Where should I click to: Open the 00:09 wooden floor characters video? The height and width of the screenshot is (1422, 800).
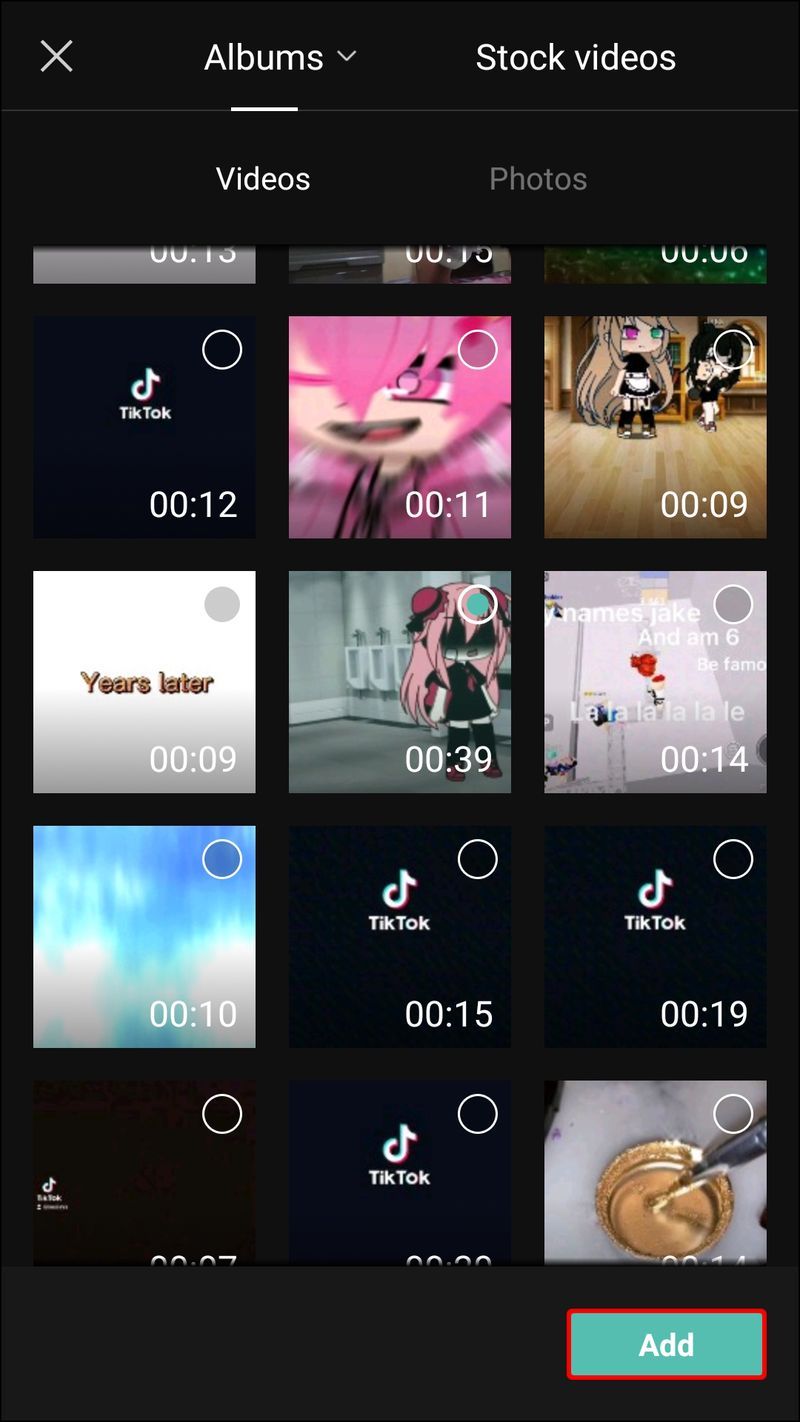pyautogui.click(x=655, y=427)
